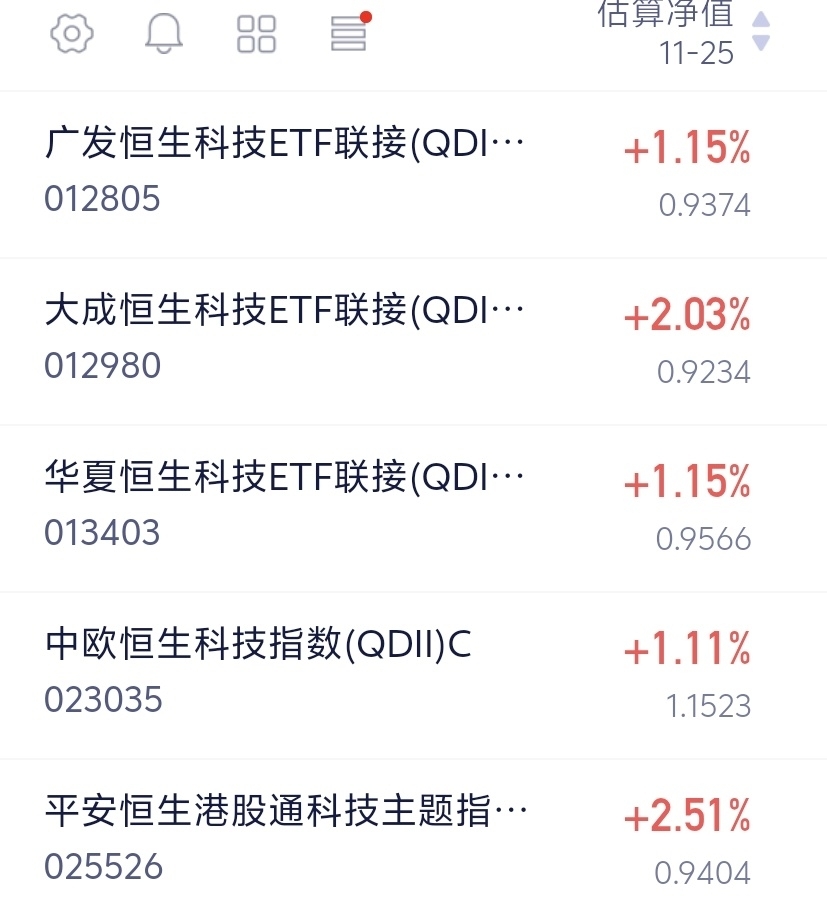Open fund 大成恒生科技ETF联接 012980
The height and width of the screenshot is (906, 827).
point(413,341)
